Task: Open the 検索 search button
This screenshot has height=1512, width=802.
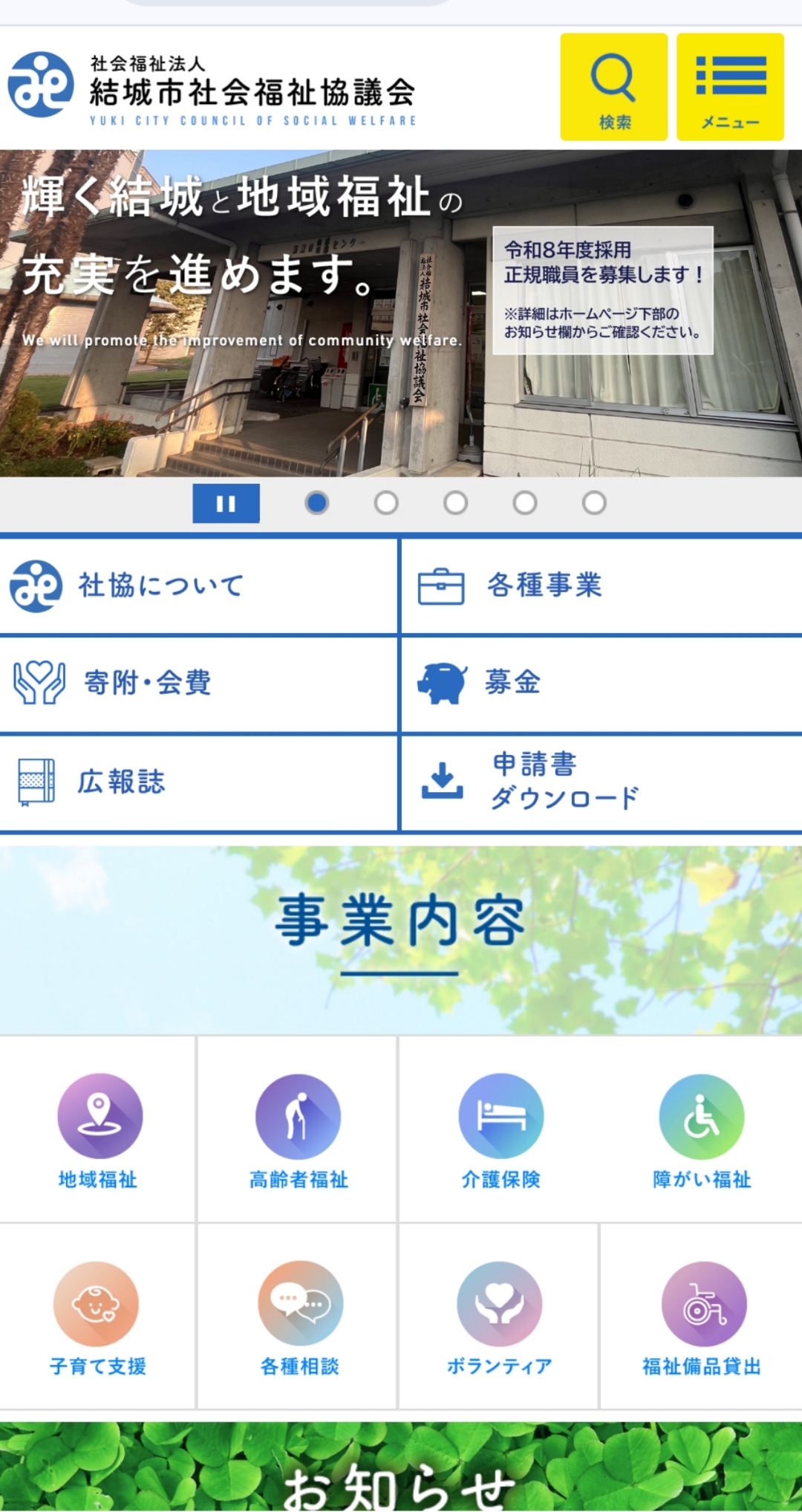Action: pos(613,87)
